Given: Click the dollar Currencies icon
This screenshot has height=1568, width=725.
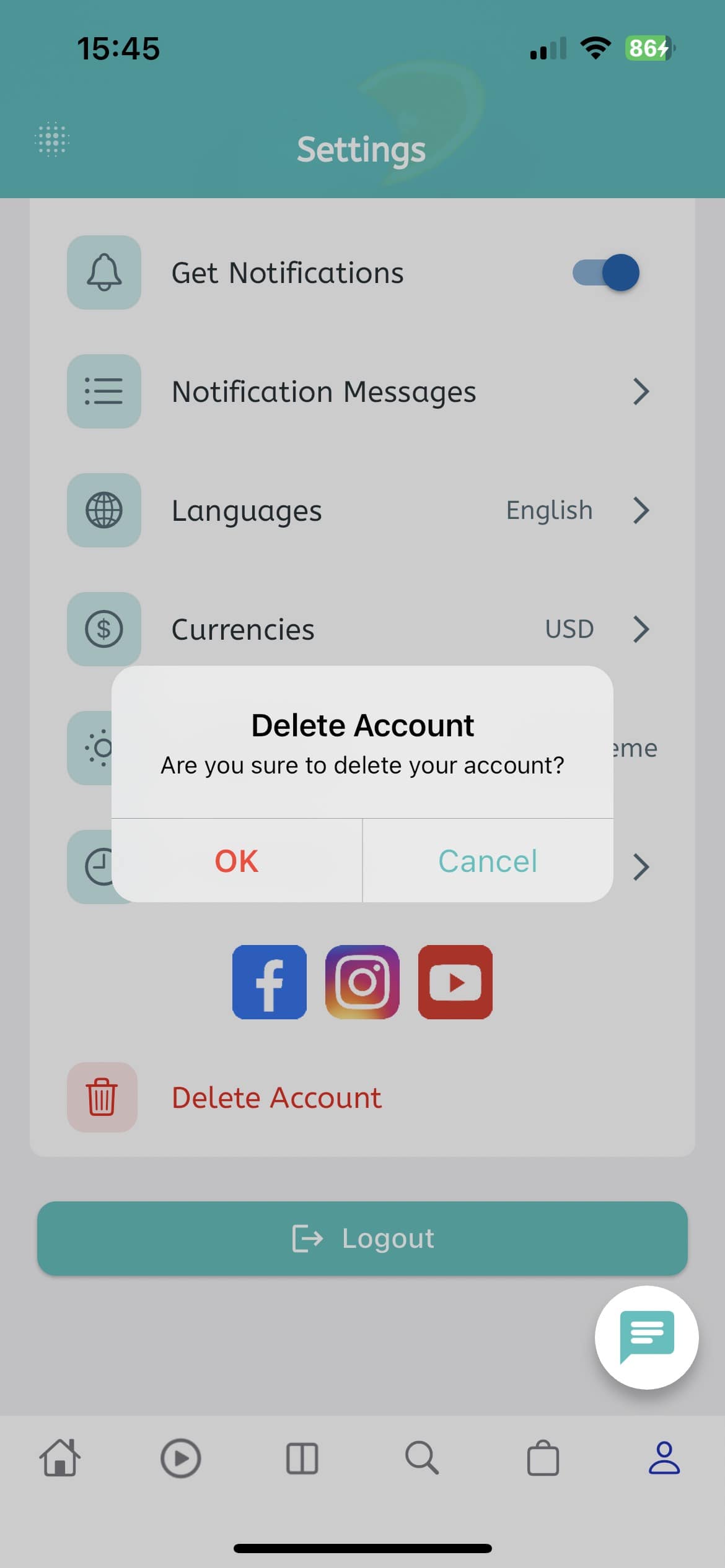Looking at the screenshot, I should (103, 629).
